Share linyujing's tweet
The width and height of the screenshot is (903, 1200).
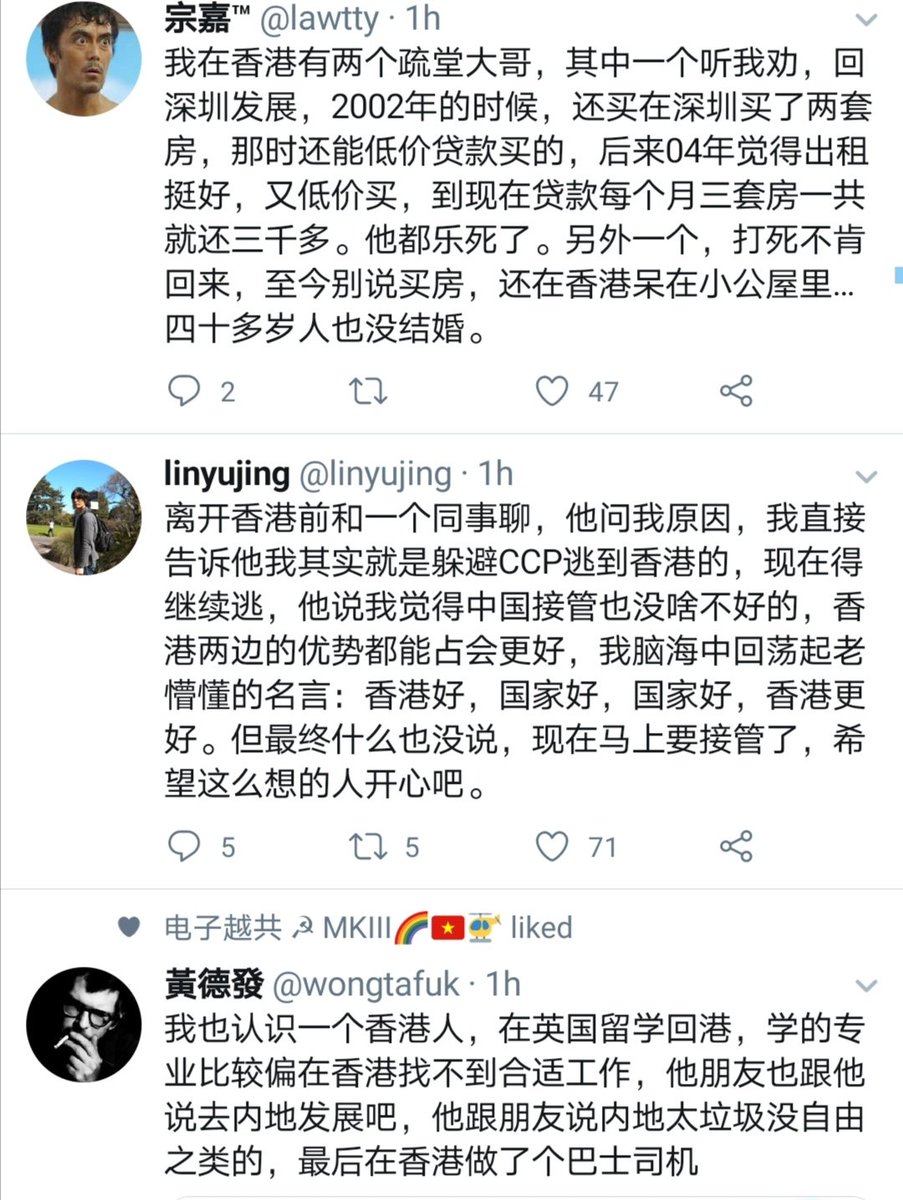(736, 847)
